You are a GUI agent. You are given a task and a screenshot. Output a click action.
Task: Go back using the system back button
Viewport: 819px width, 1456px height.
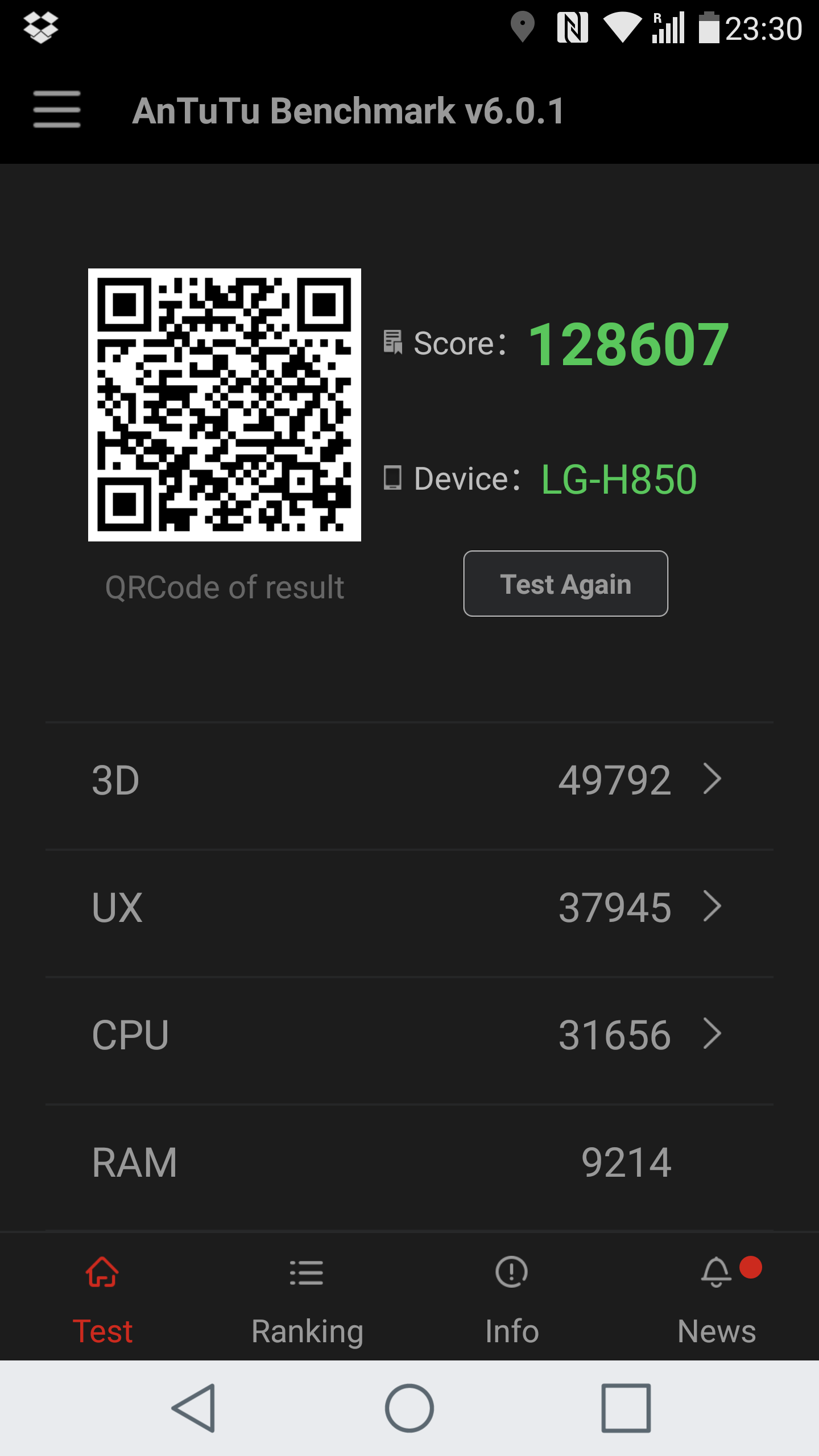(x=195, y=1408)
